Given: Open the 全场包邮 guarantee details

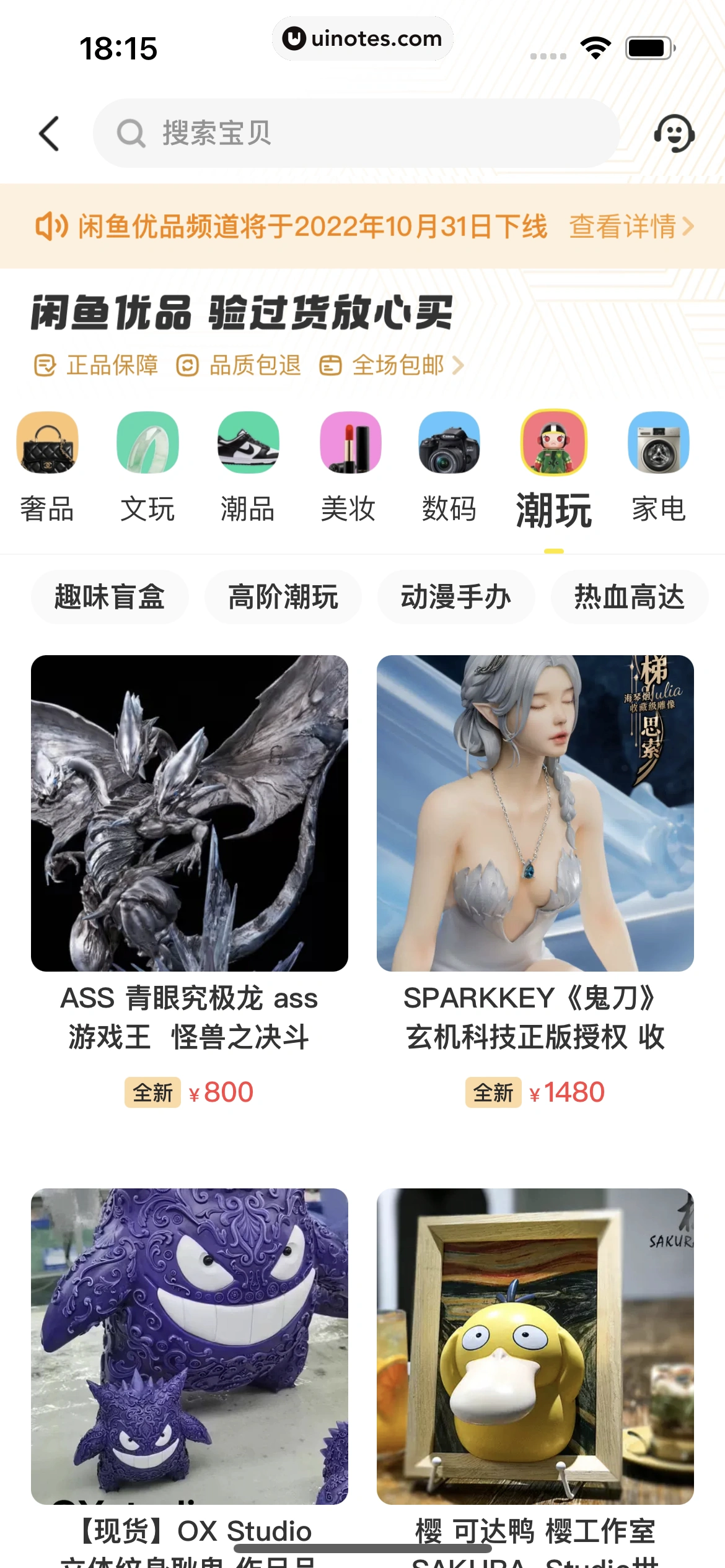Looking at the screenshot, I should pyautogui.click(x=392, y=365).
